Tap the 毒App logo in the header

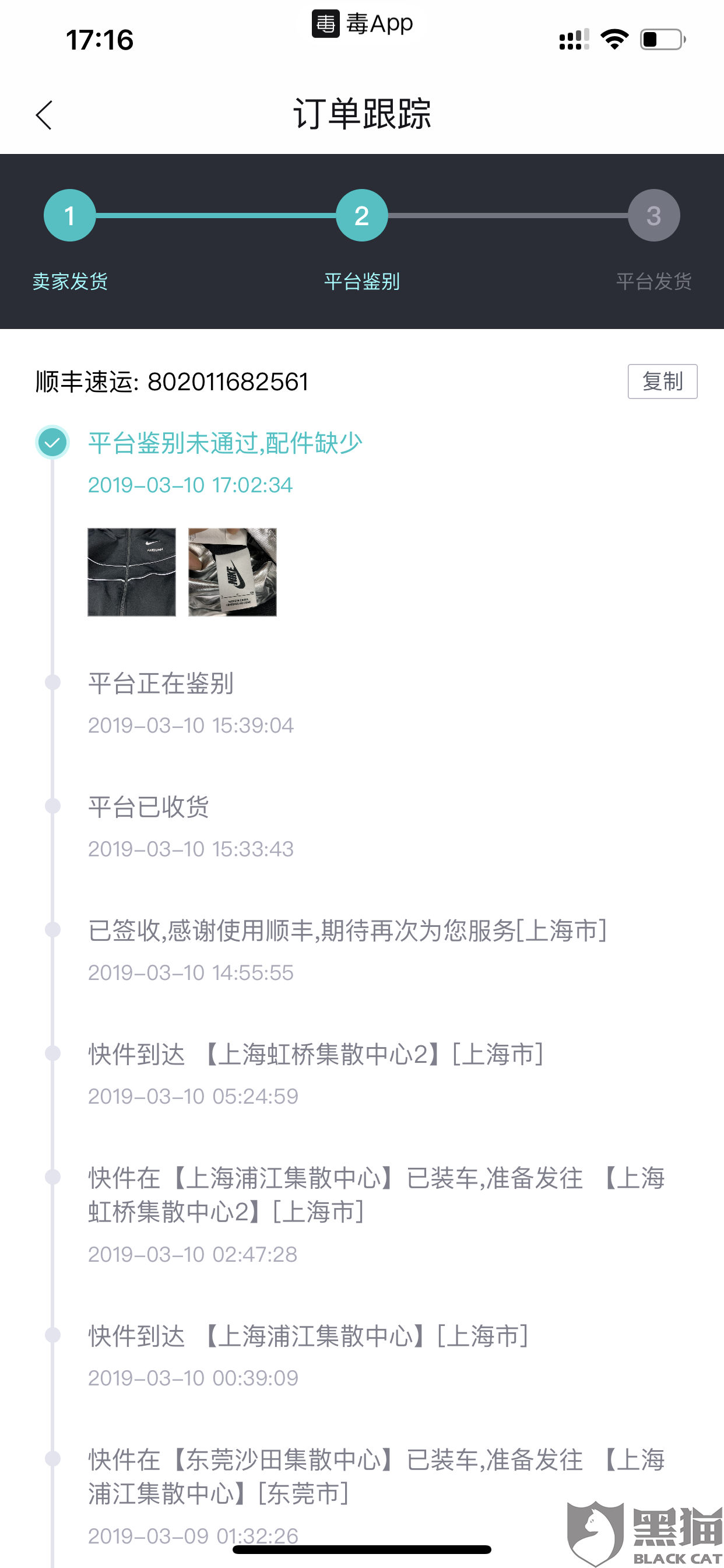click(x=361, y=24)
